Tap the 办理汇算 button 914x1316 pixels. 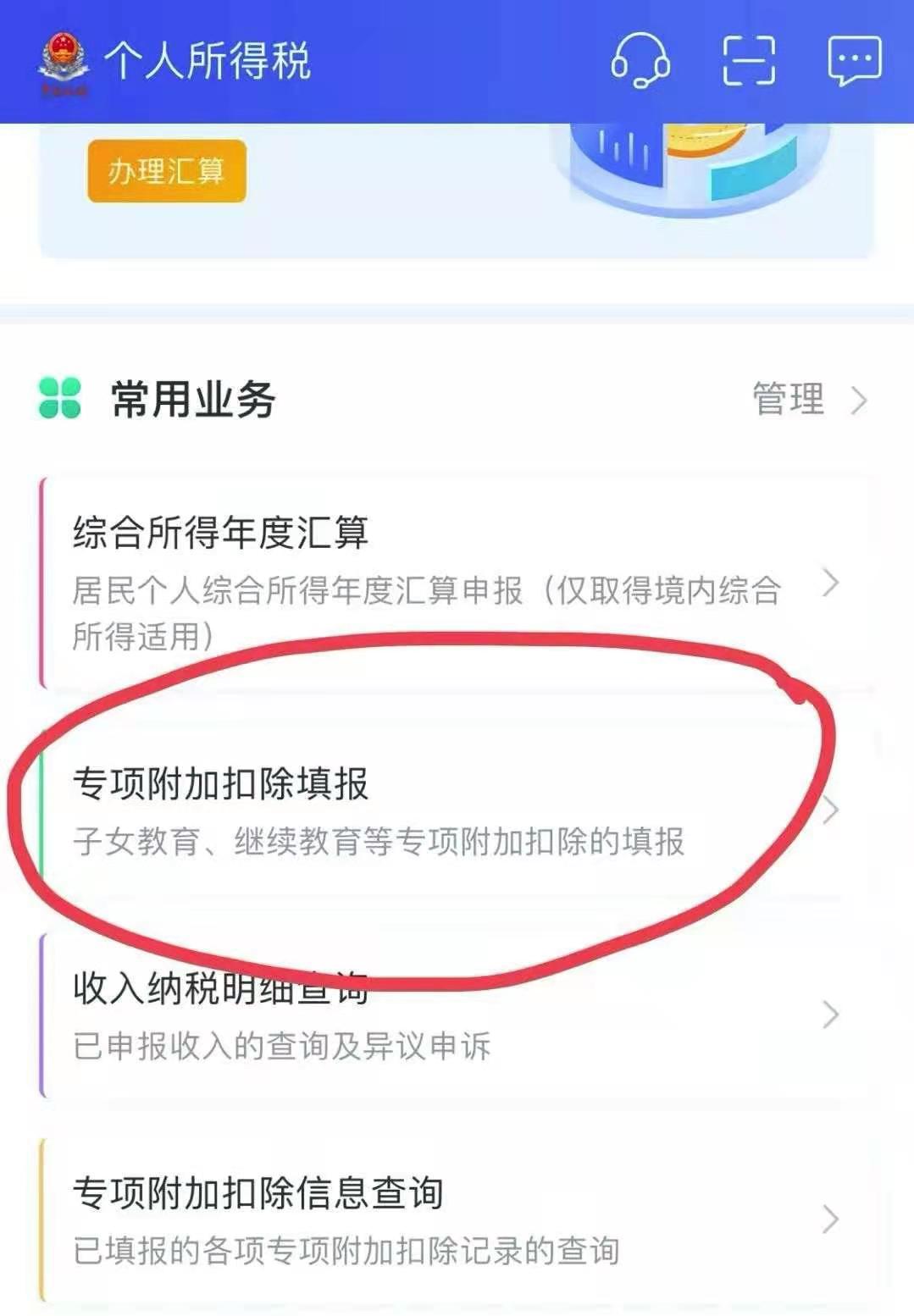pos(166,171)
